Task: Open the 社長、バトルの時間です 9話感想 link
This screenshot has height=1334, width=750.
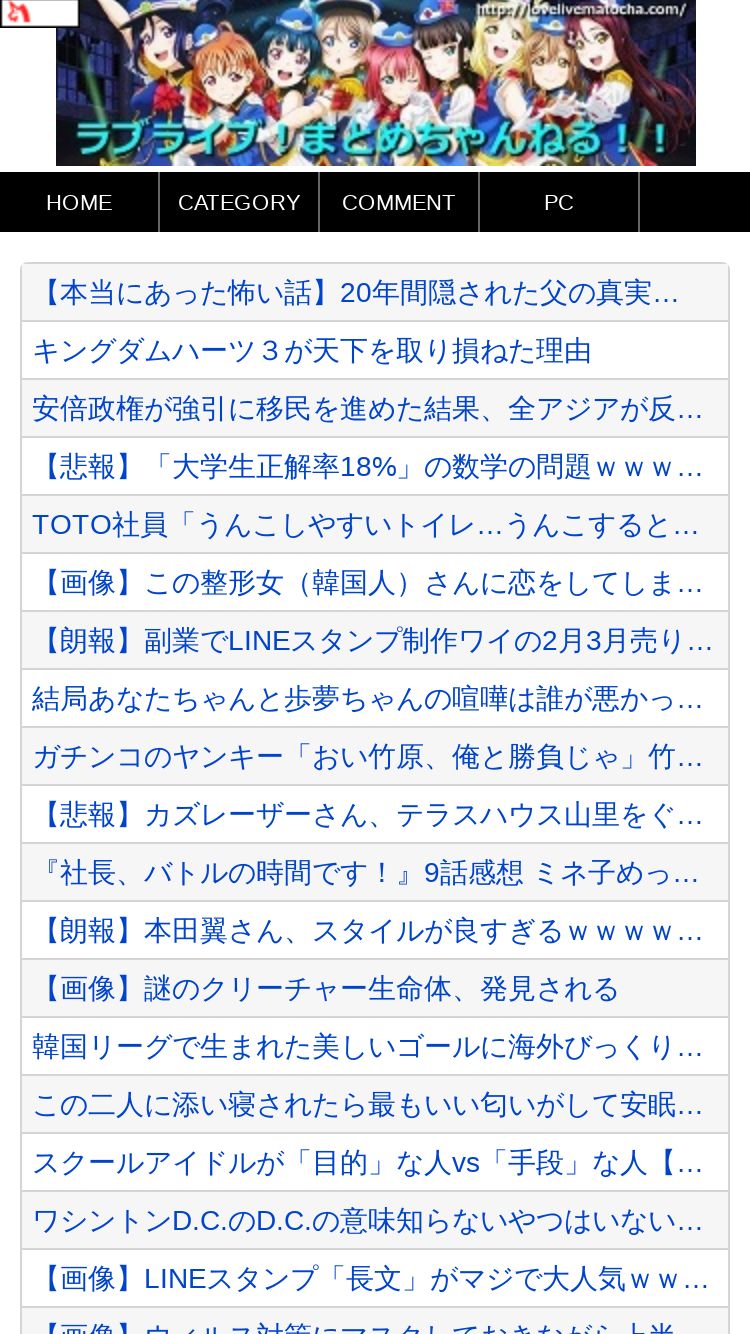Action: pos(375,873)
